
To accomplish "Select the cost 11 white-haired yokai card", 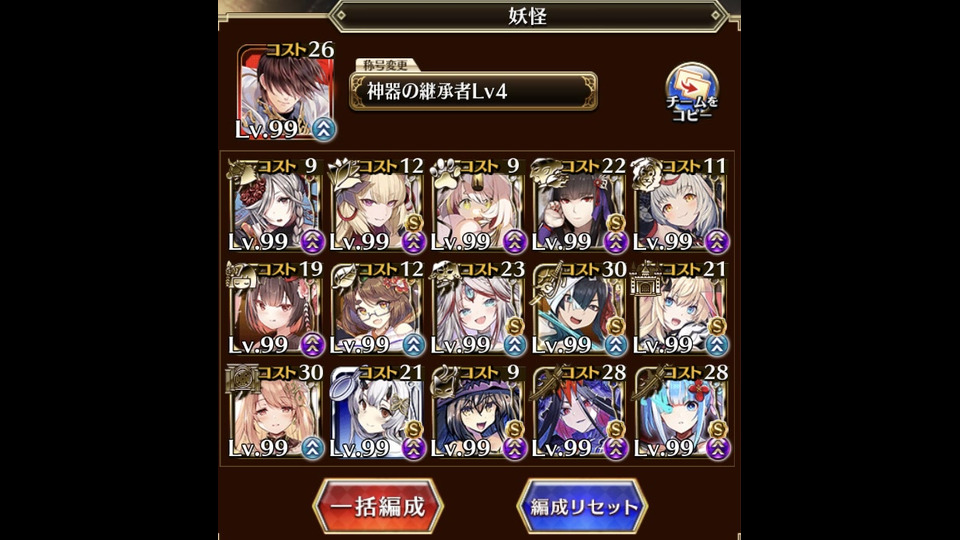I will (x=681, y=207).
